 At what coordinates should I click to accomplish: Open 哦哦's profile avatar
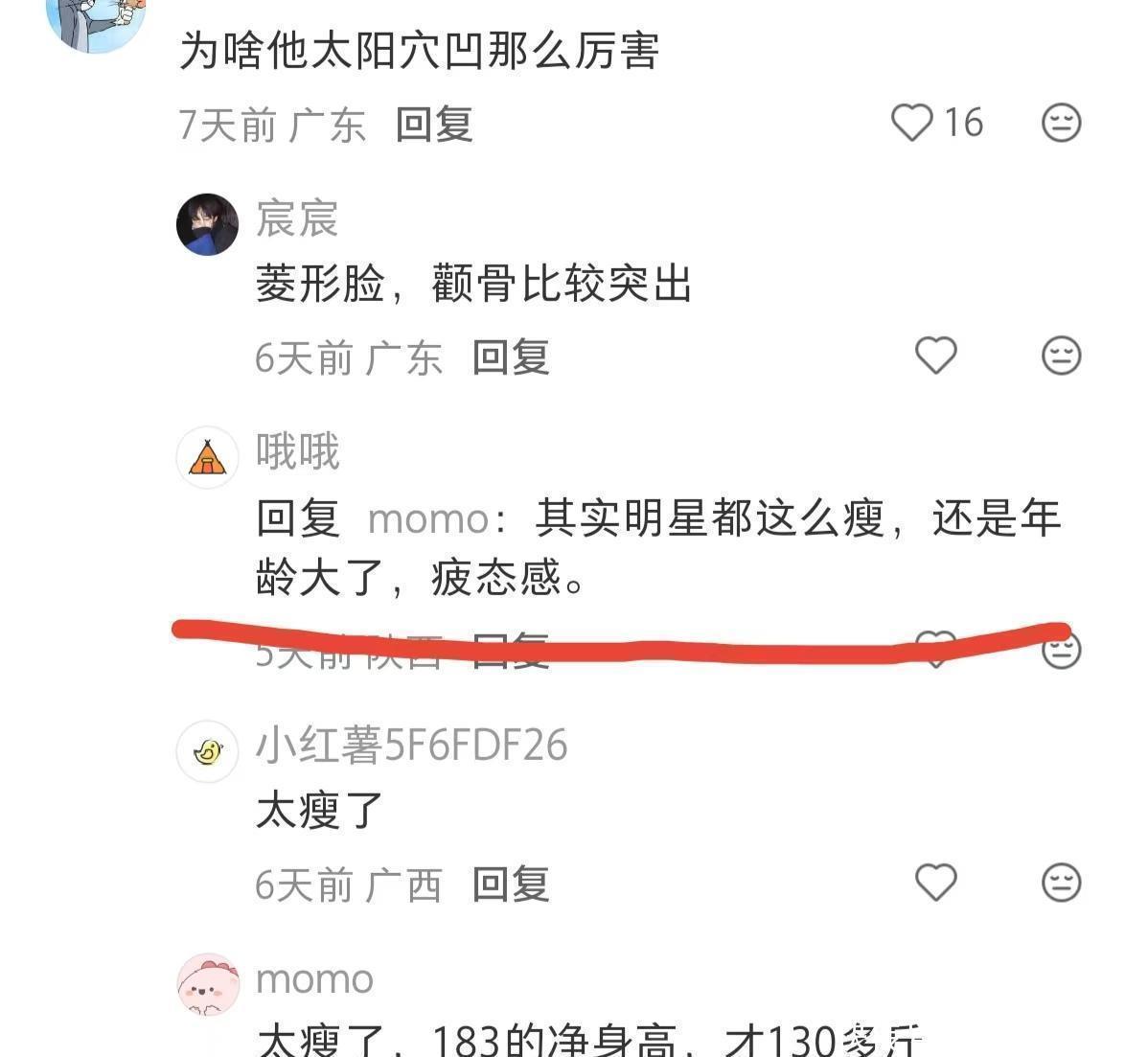click(207, 457)
